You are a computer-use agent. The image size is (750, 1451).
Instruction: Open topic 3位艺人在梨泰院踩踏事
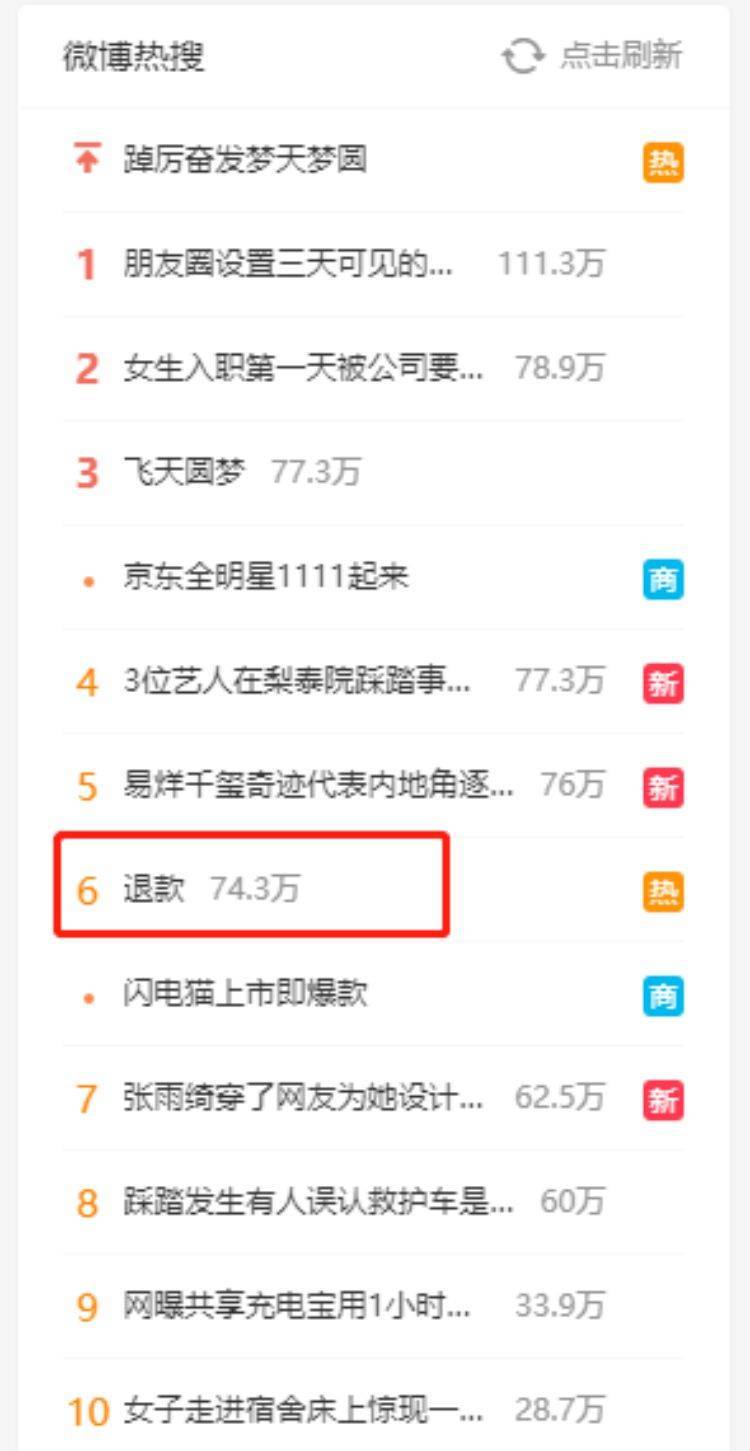[297, 682]
